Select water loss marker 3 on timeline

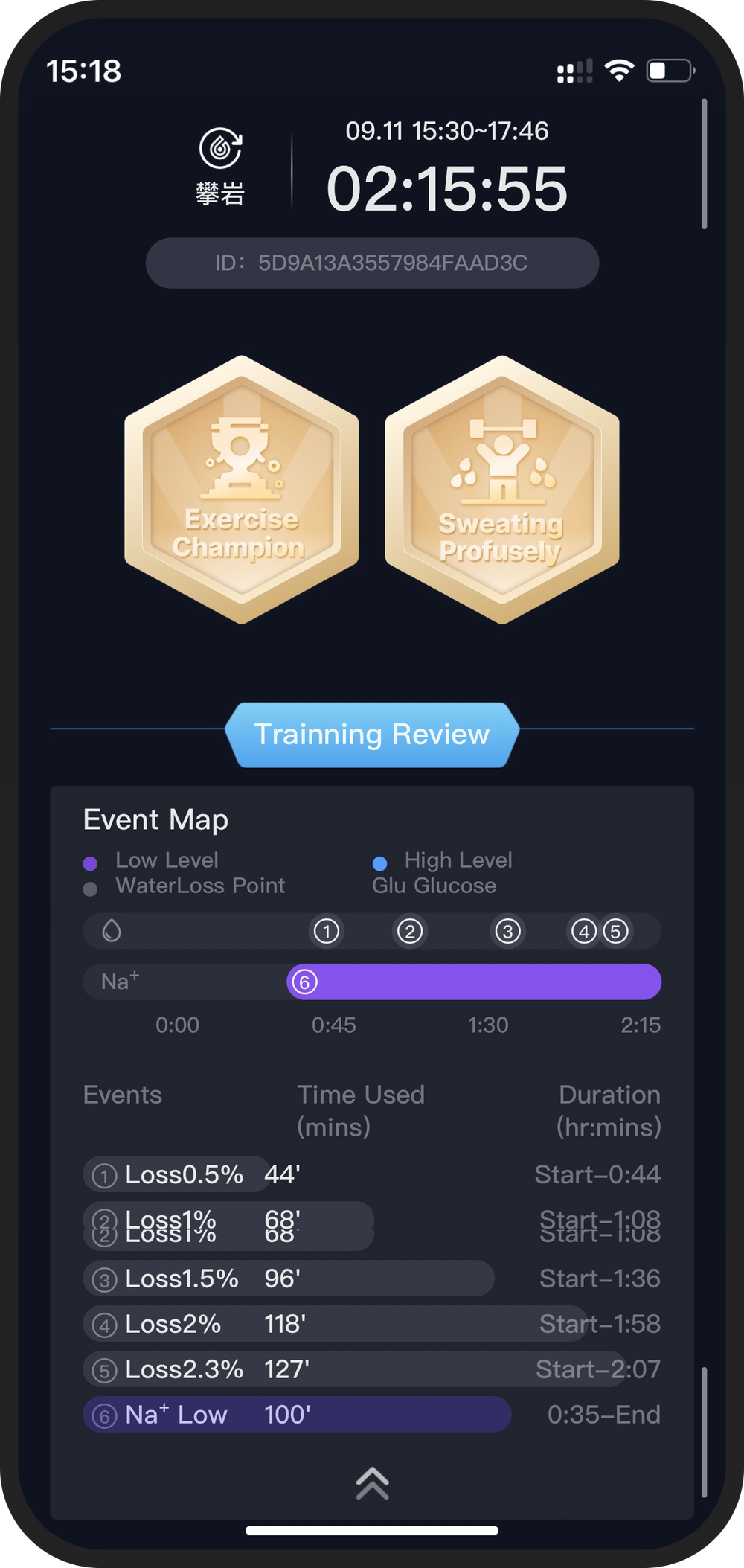pos(508,931)
